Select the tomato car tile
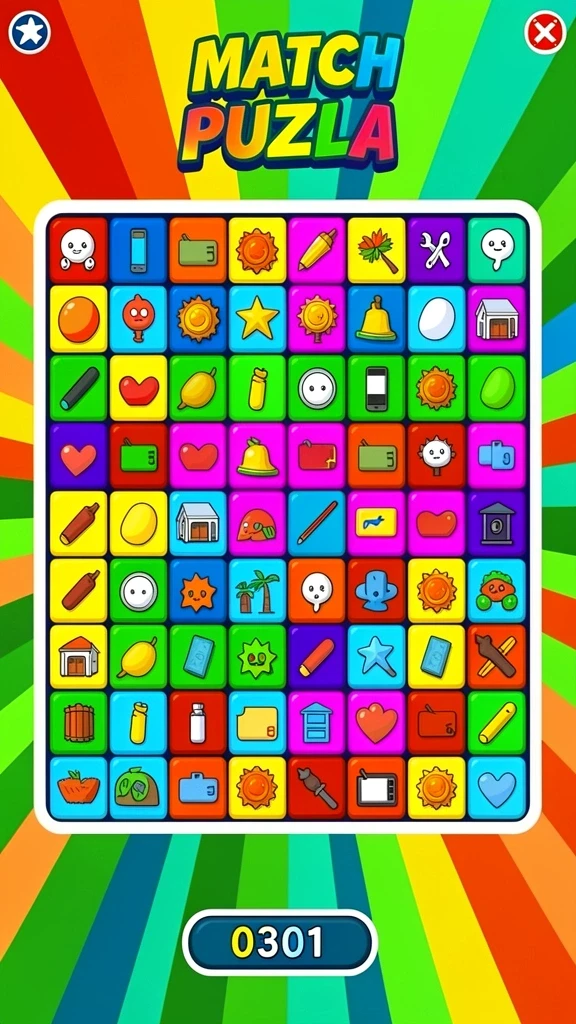576x1024 pixels. tap(496, 591)
